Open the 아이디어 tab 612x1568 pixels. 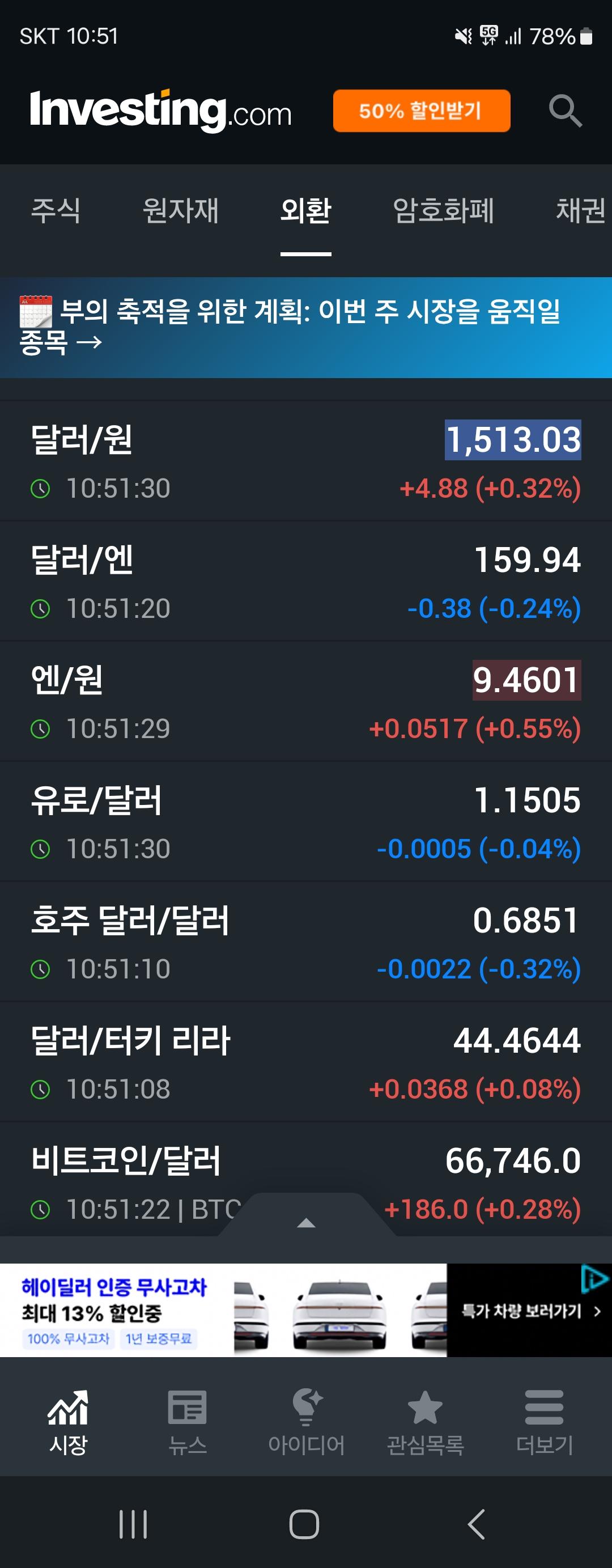pyautogui.click(x=306, y=1423)
